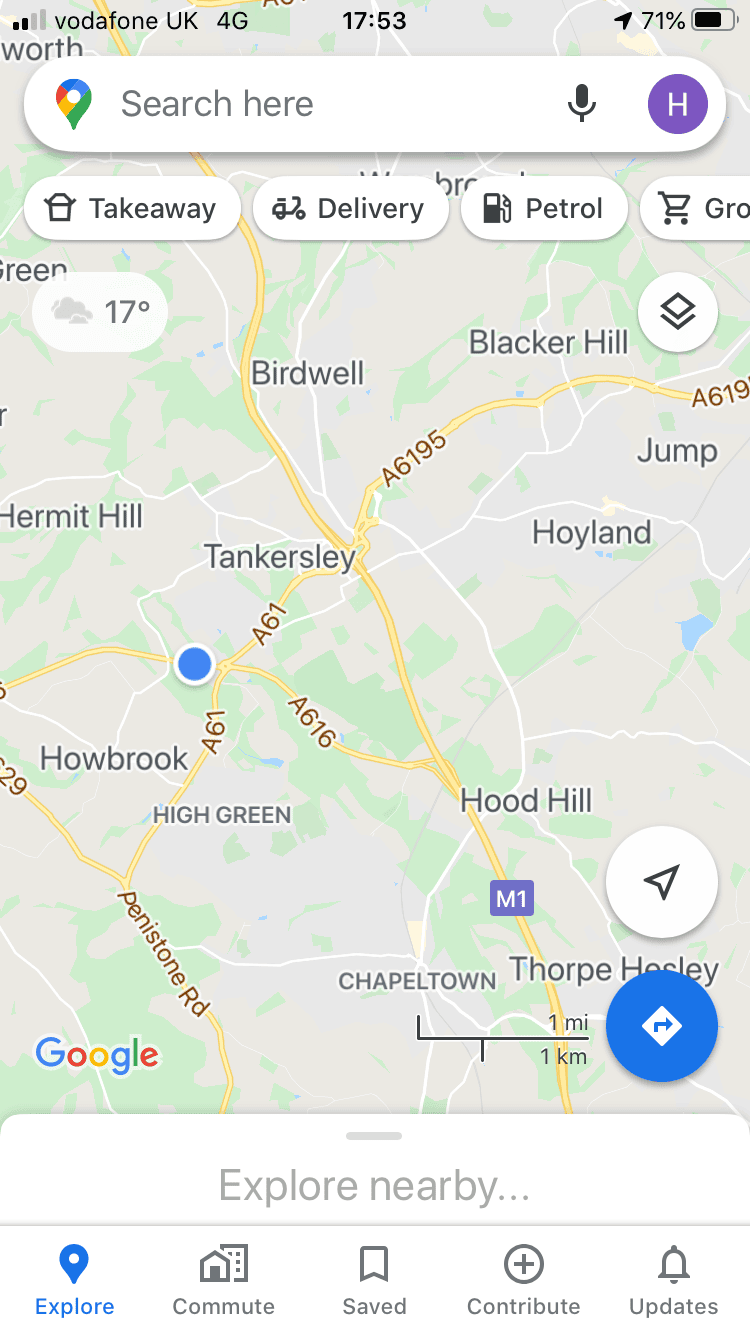Open the map layers button
This screenshot has height=1334, width=750.
[x=678, y=312]
